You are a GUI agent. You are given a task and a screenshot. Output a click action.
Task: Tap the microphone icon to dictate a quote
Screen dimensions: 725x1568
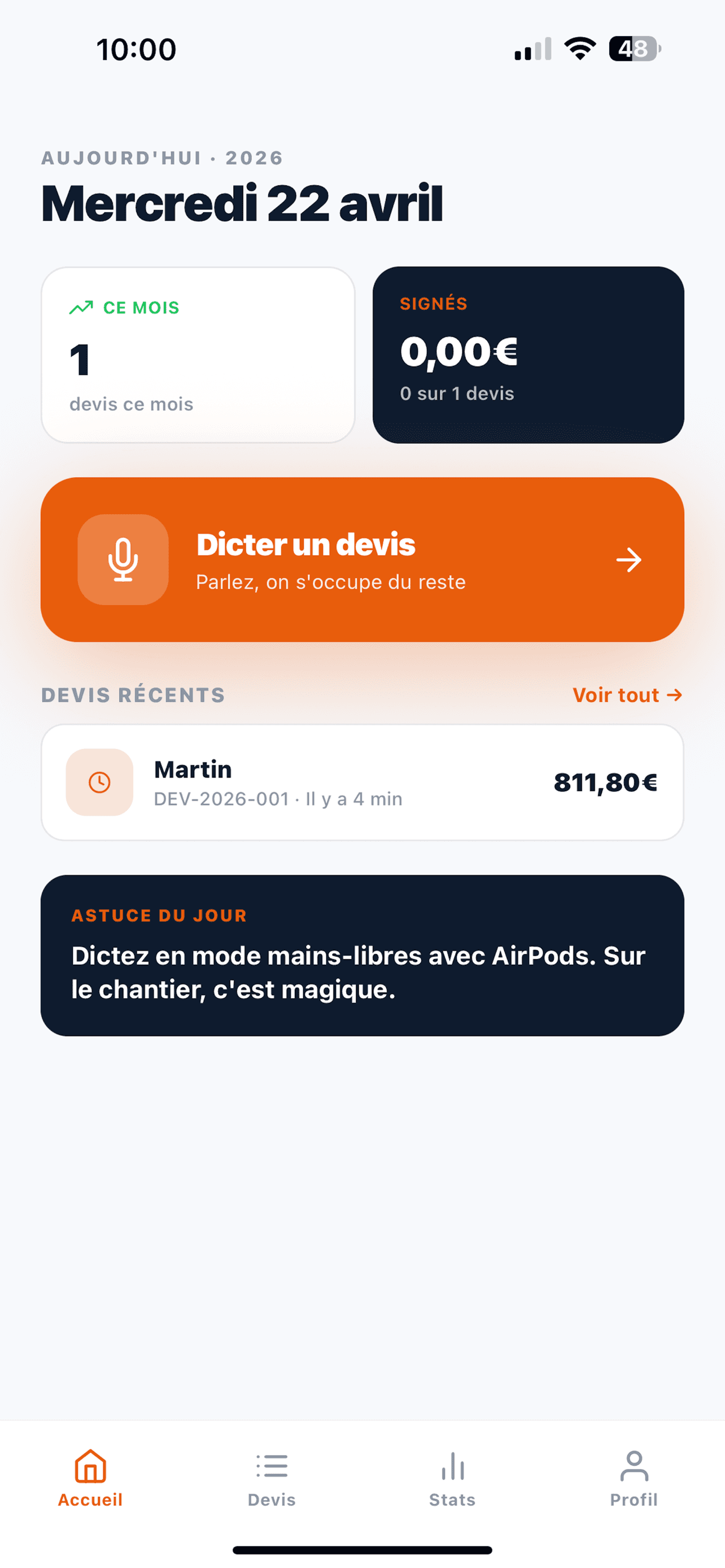[x=123, y=559]
